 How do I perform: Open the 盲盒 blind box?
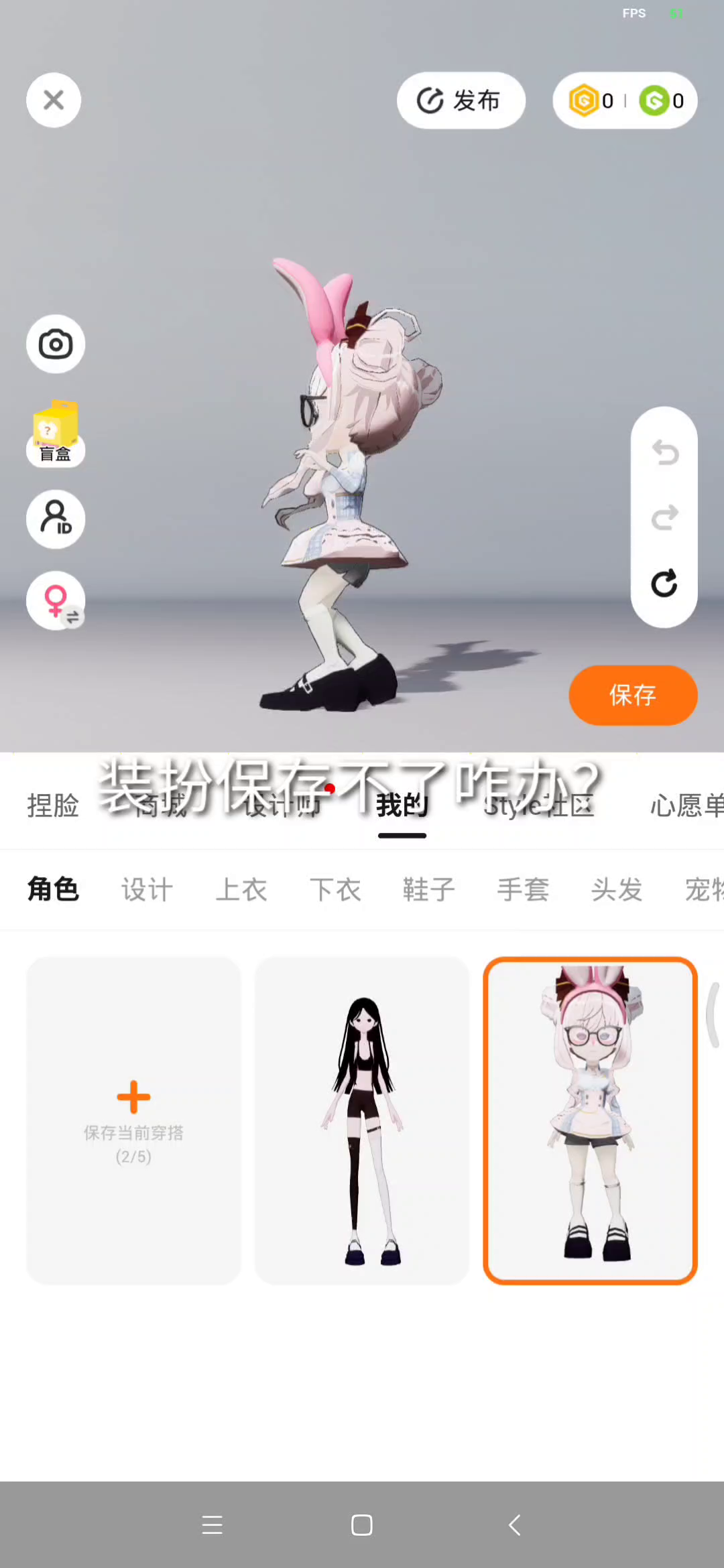56,433
